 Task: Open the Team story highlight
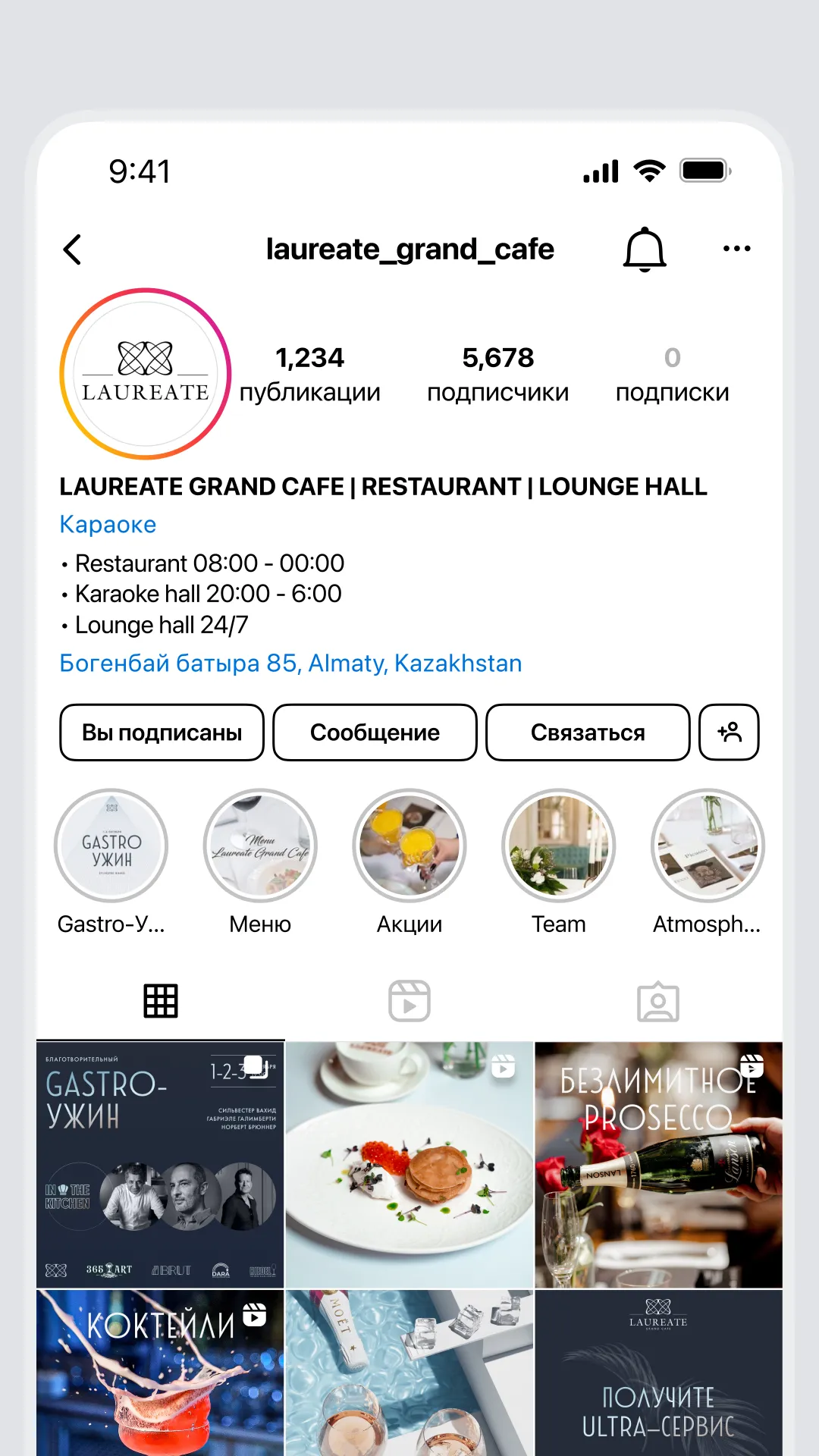(x=559, y=846)
